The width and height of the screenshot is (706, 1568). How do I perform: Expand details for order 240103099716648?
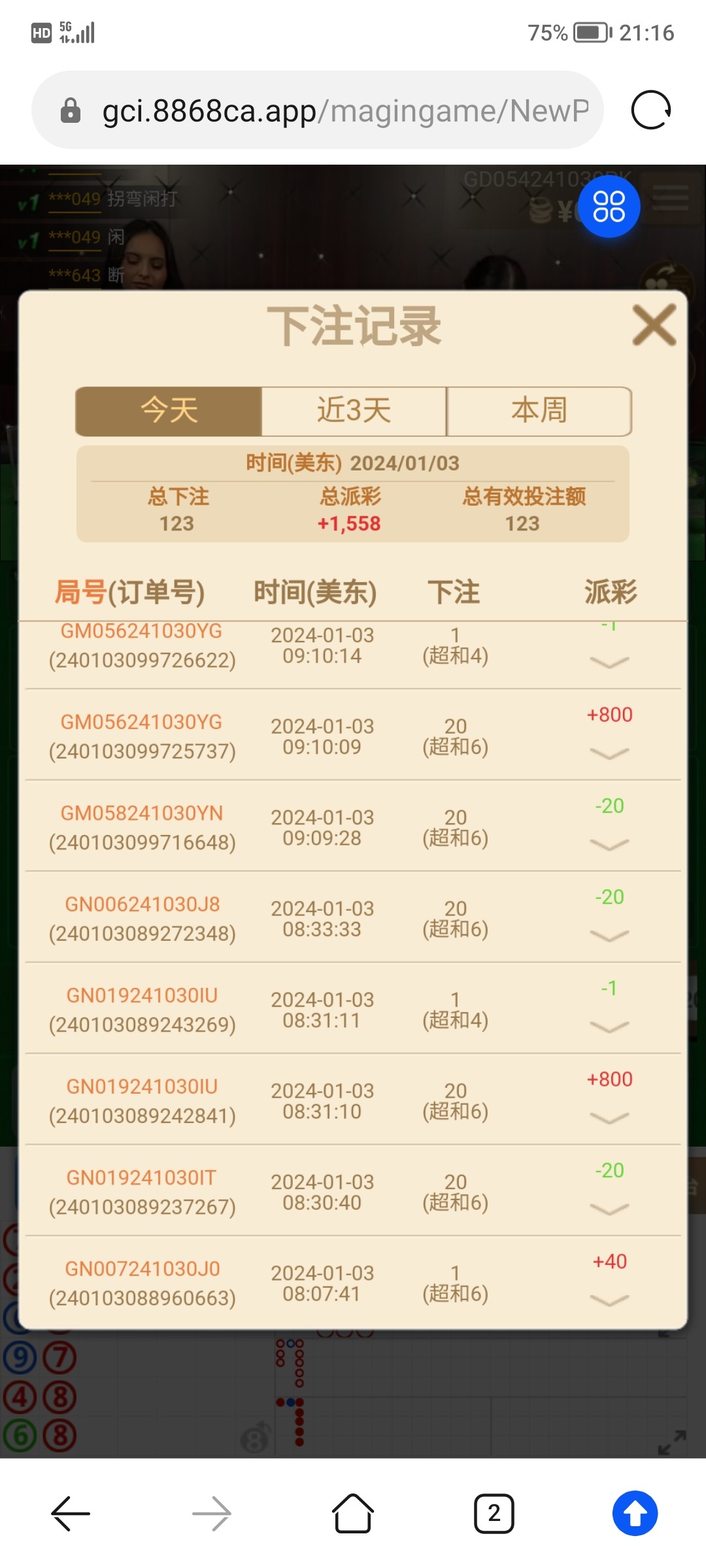(609, 844)
